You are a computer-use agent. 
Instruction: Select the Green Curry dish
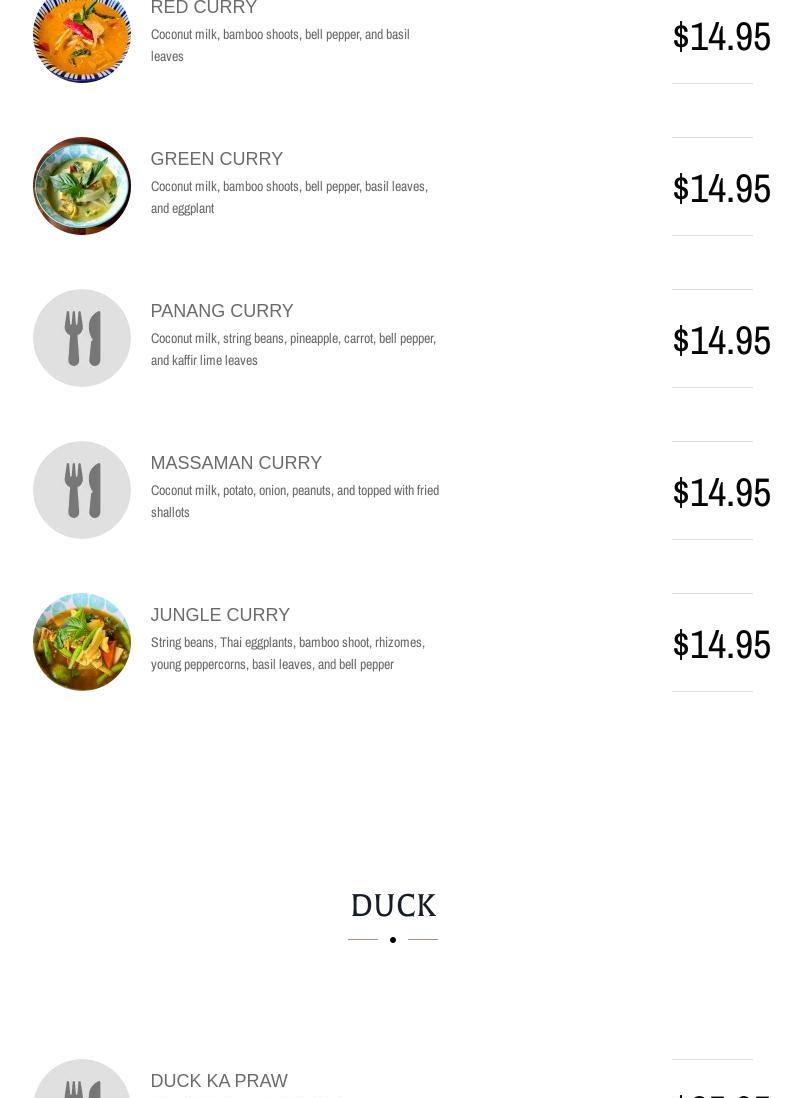pos(216,159)
